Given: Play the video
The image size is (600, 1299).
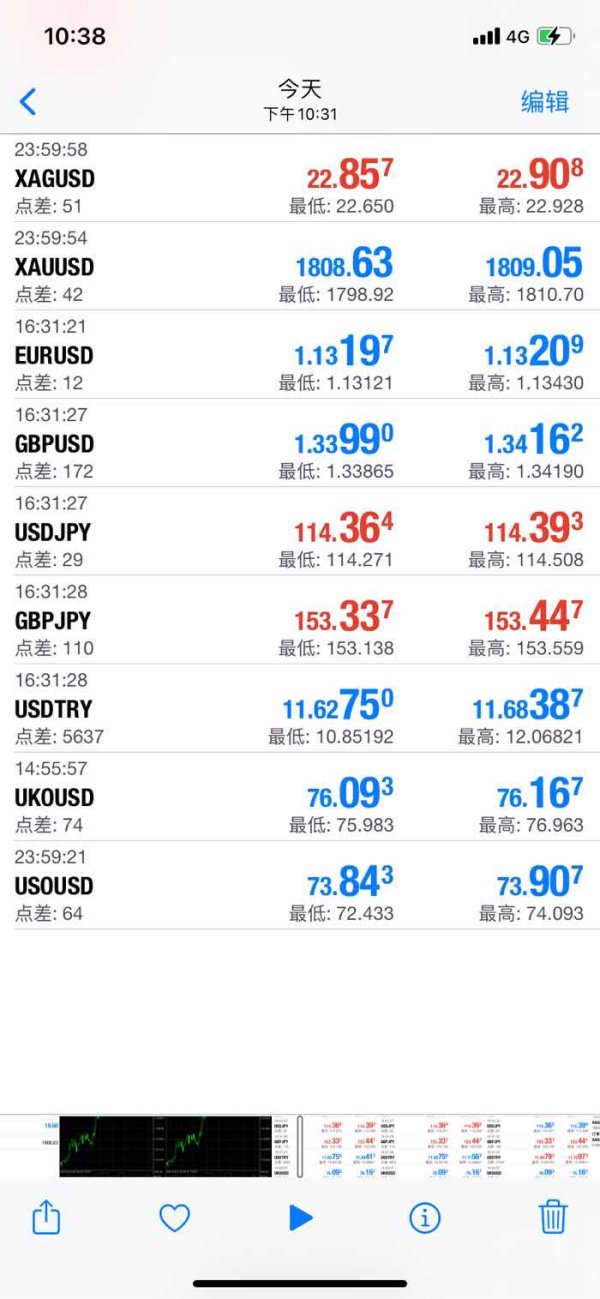Looking at the screenshot, I should [x=300, y=1217].
